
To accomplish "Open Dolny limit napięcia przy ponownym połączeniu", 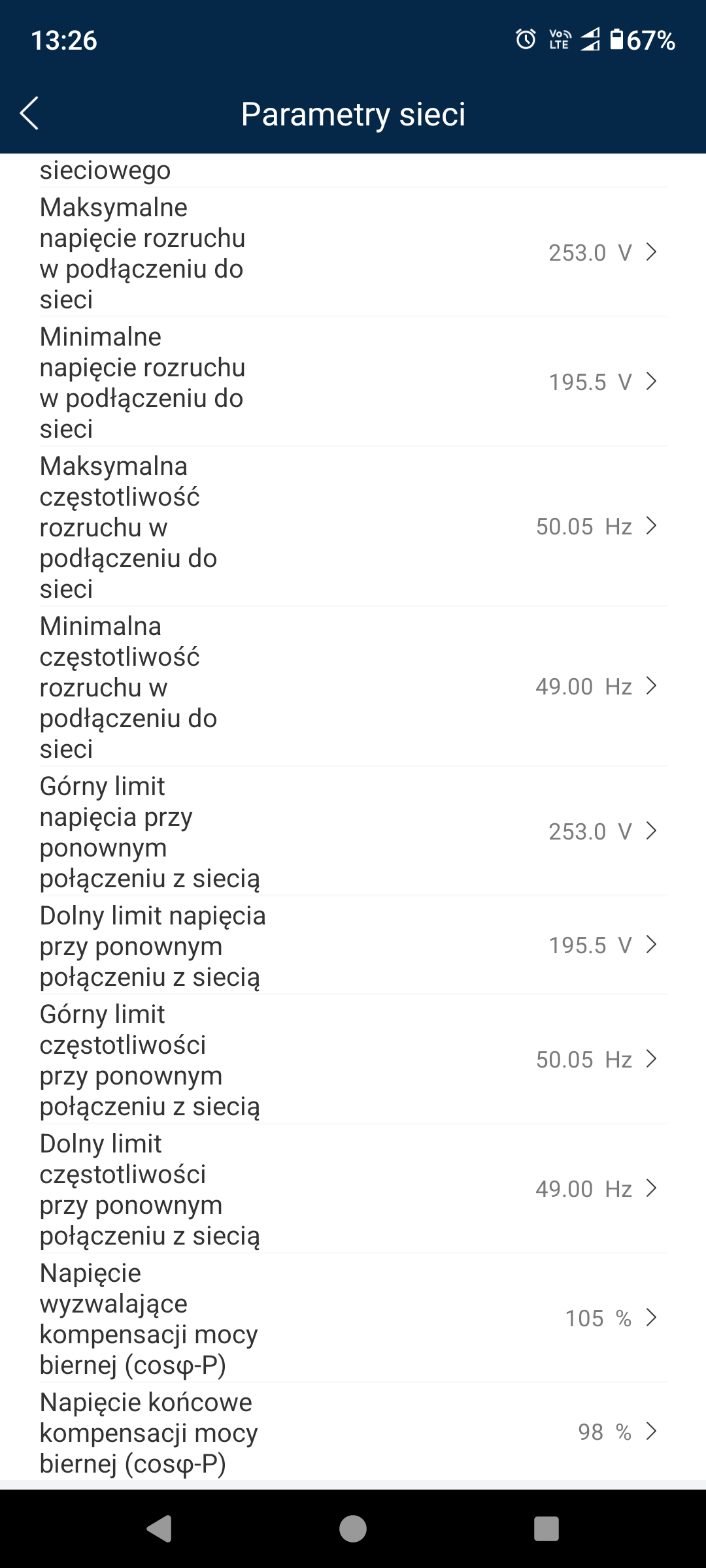I will pos(353,945).
